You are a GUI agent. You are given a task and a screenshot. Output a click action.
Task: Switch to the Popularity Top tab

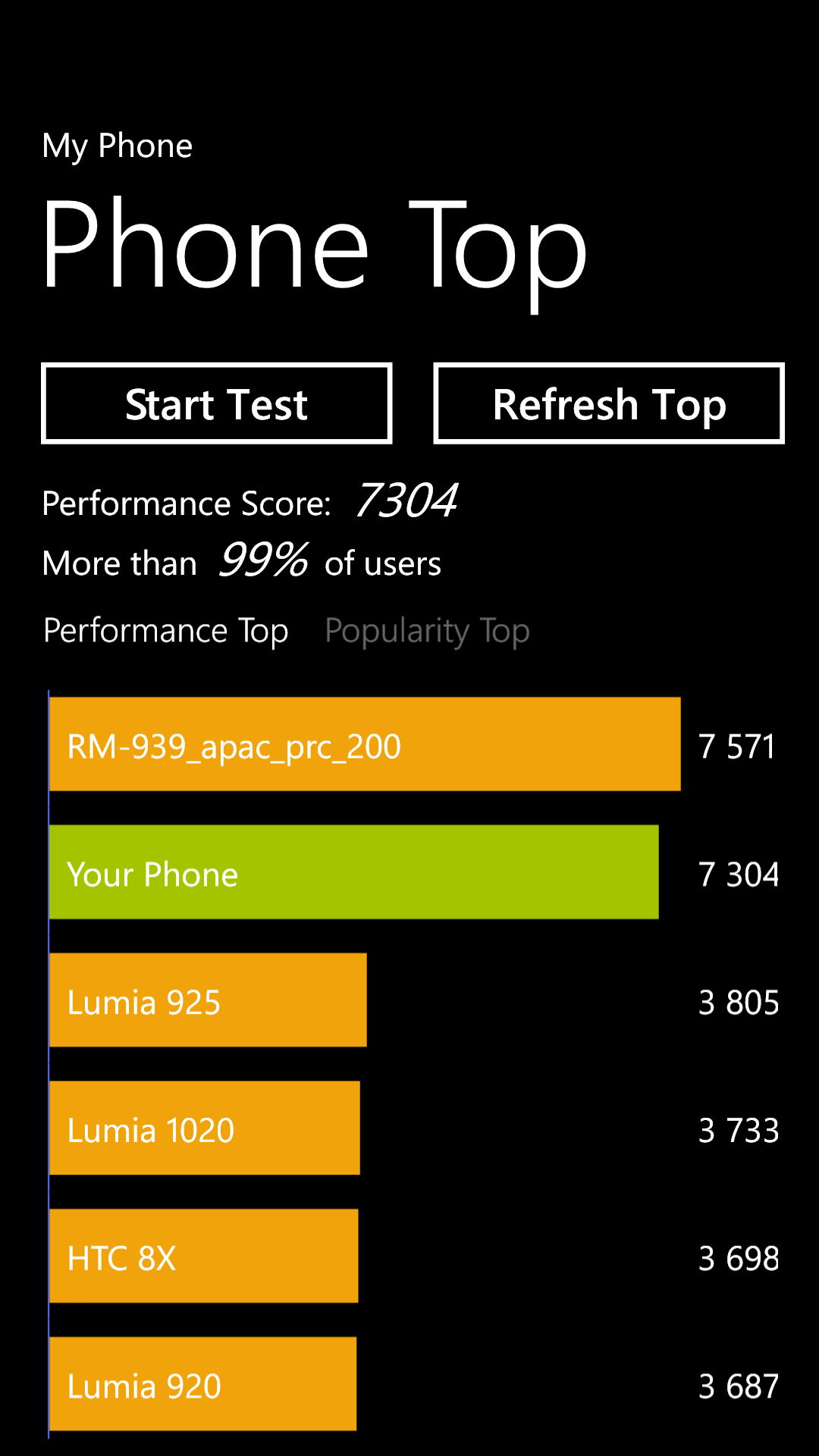[427, 631]
